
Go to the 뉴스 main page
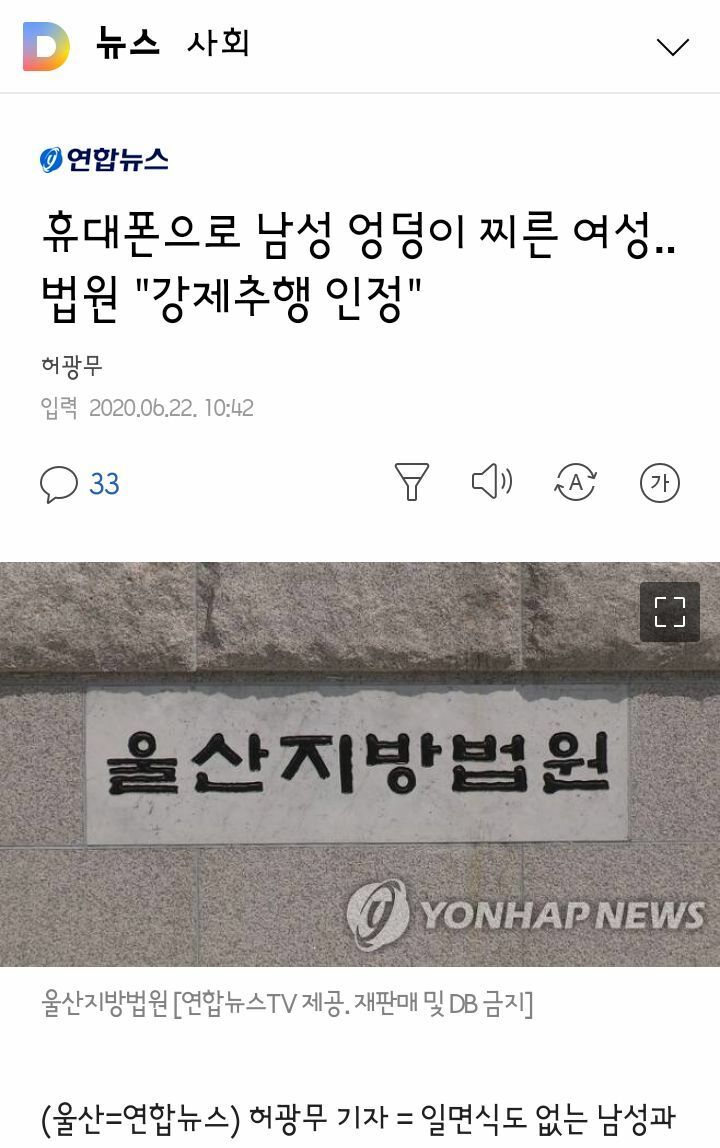coord(128,44)
